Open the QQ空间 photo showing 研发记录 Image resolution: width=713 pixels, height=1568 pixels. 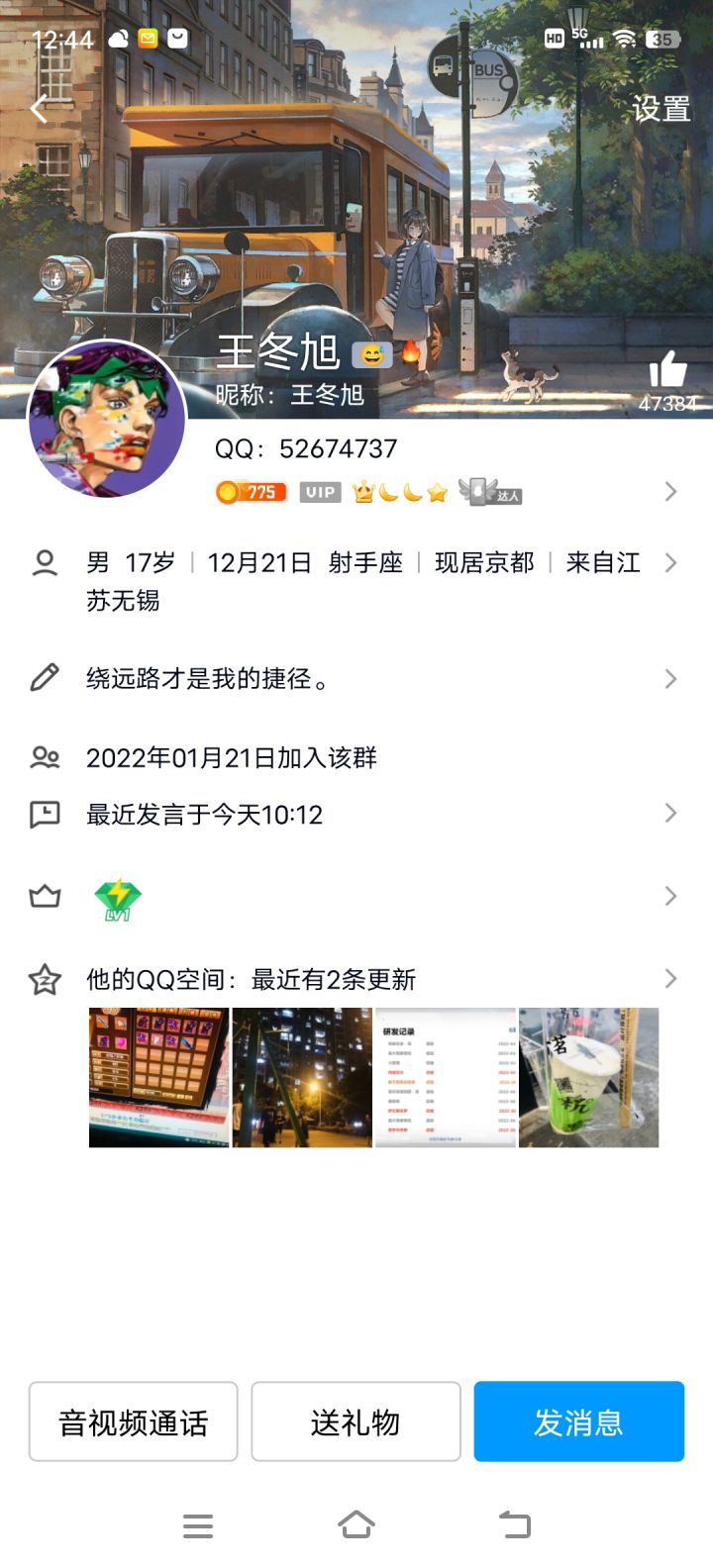(x=446, y=1078)
